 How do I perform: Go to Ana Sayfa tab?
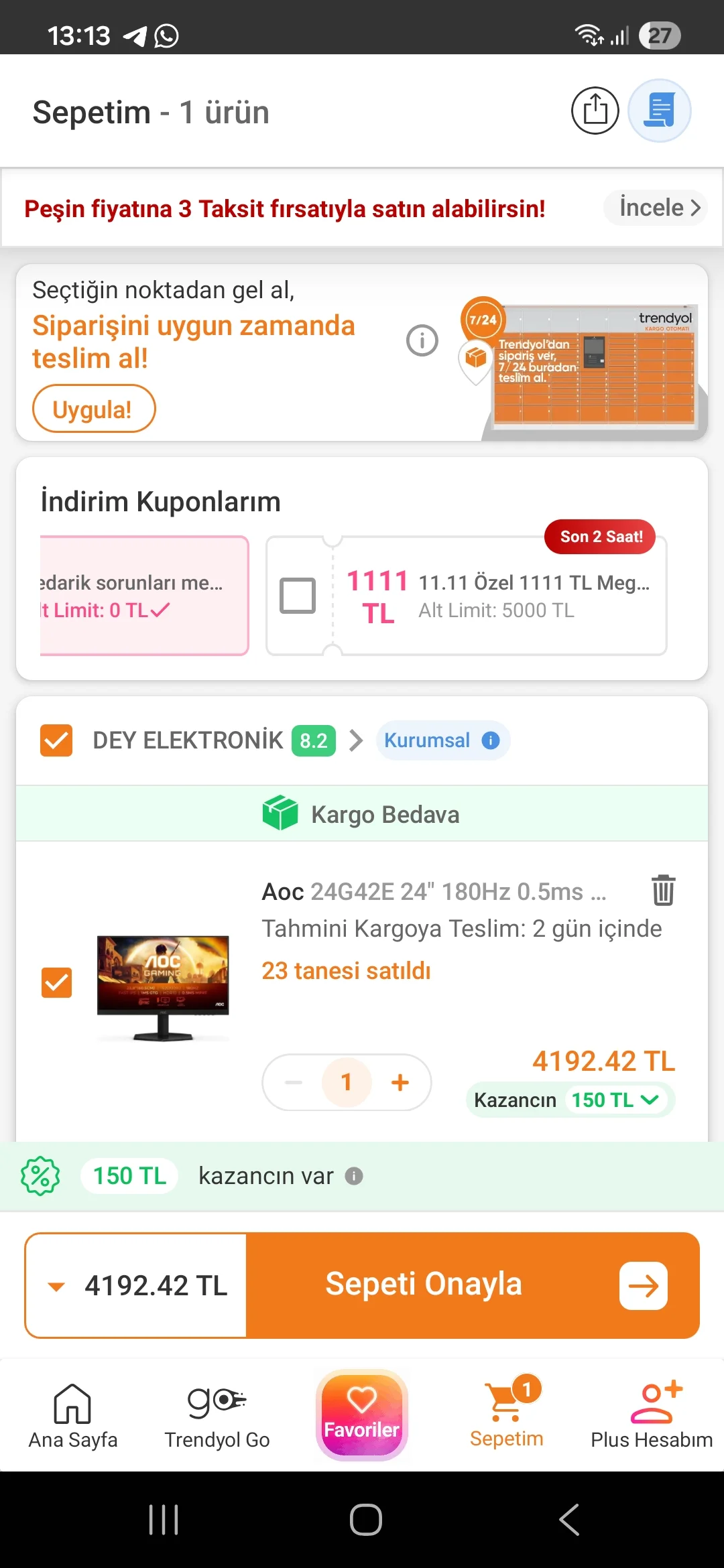coord(72,1415)
